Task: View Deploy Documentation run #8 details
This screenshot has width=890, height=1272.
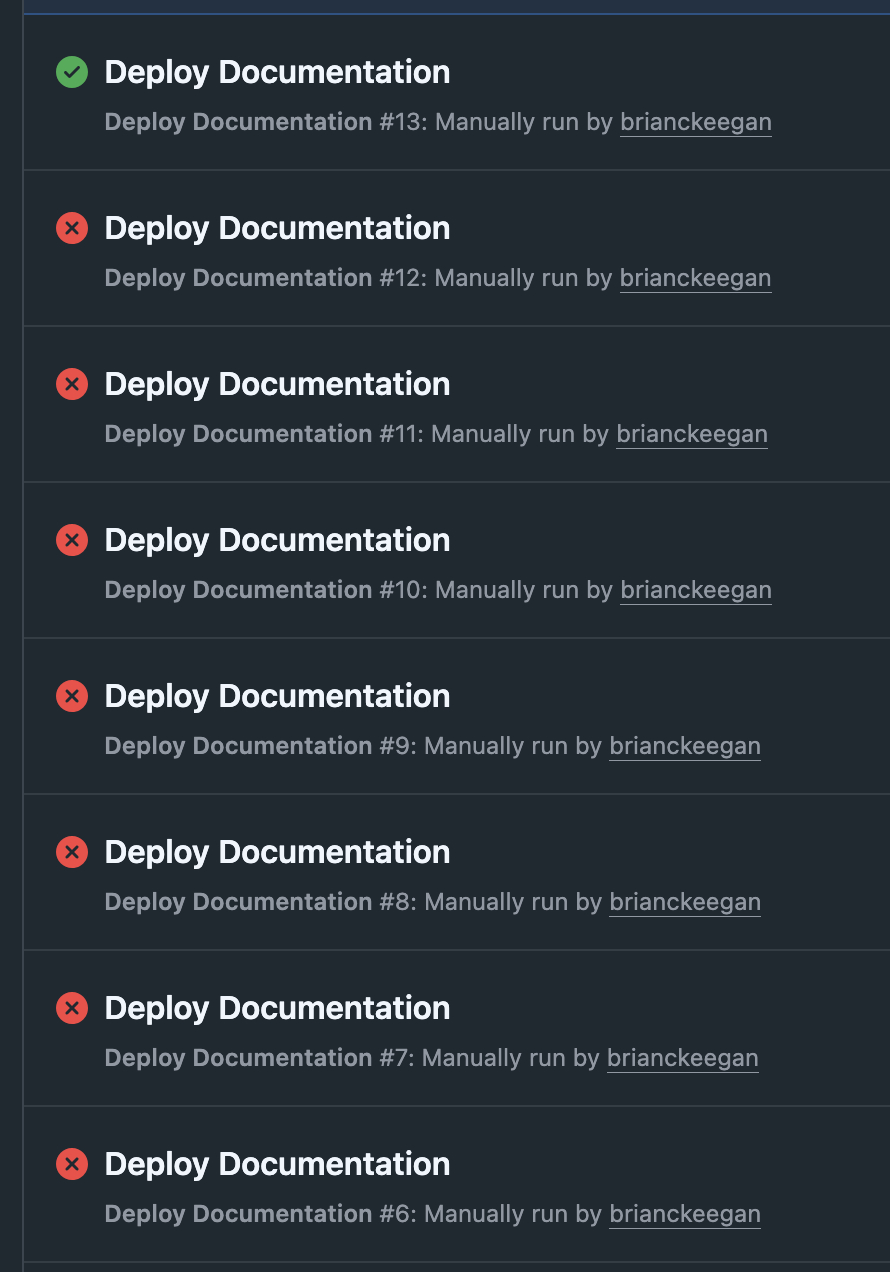Action: [x=277, y=852]
